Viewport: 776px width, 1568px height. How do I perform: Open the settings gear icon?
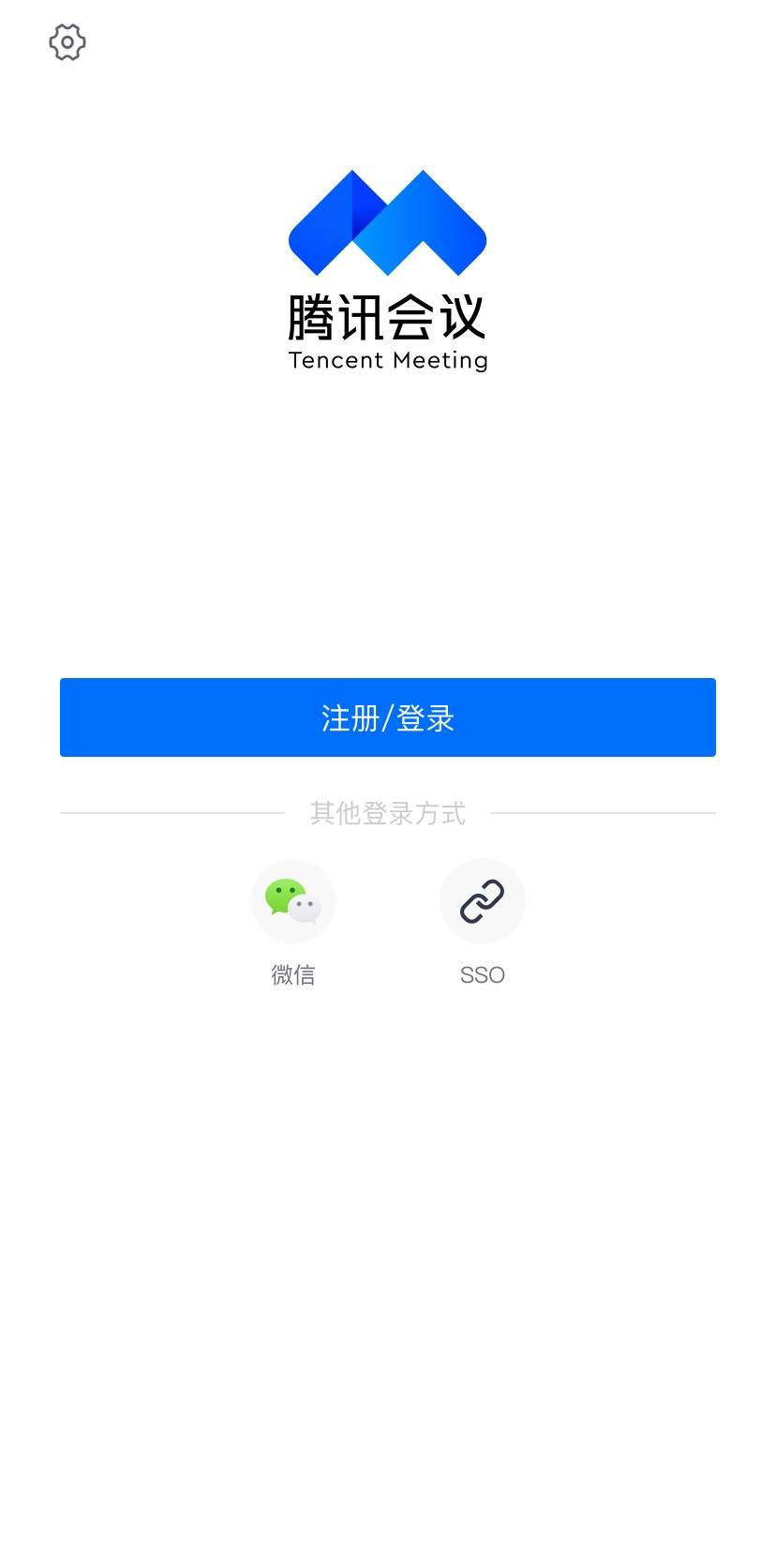click(67, 42)
